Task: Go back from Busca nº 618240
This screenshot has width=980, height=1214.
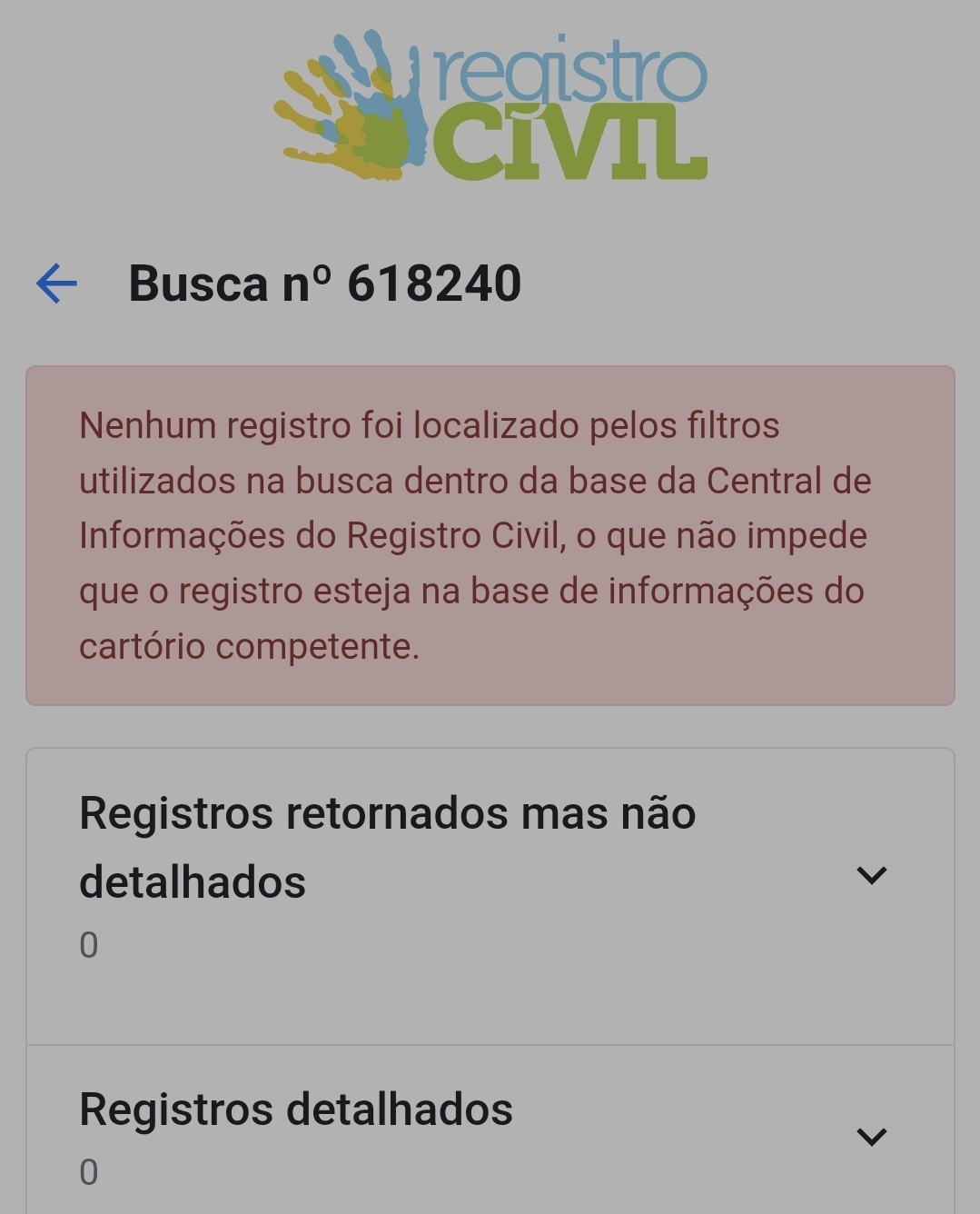Action: coord(56,284)
